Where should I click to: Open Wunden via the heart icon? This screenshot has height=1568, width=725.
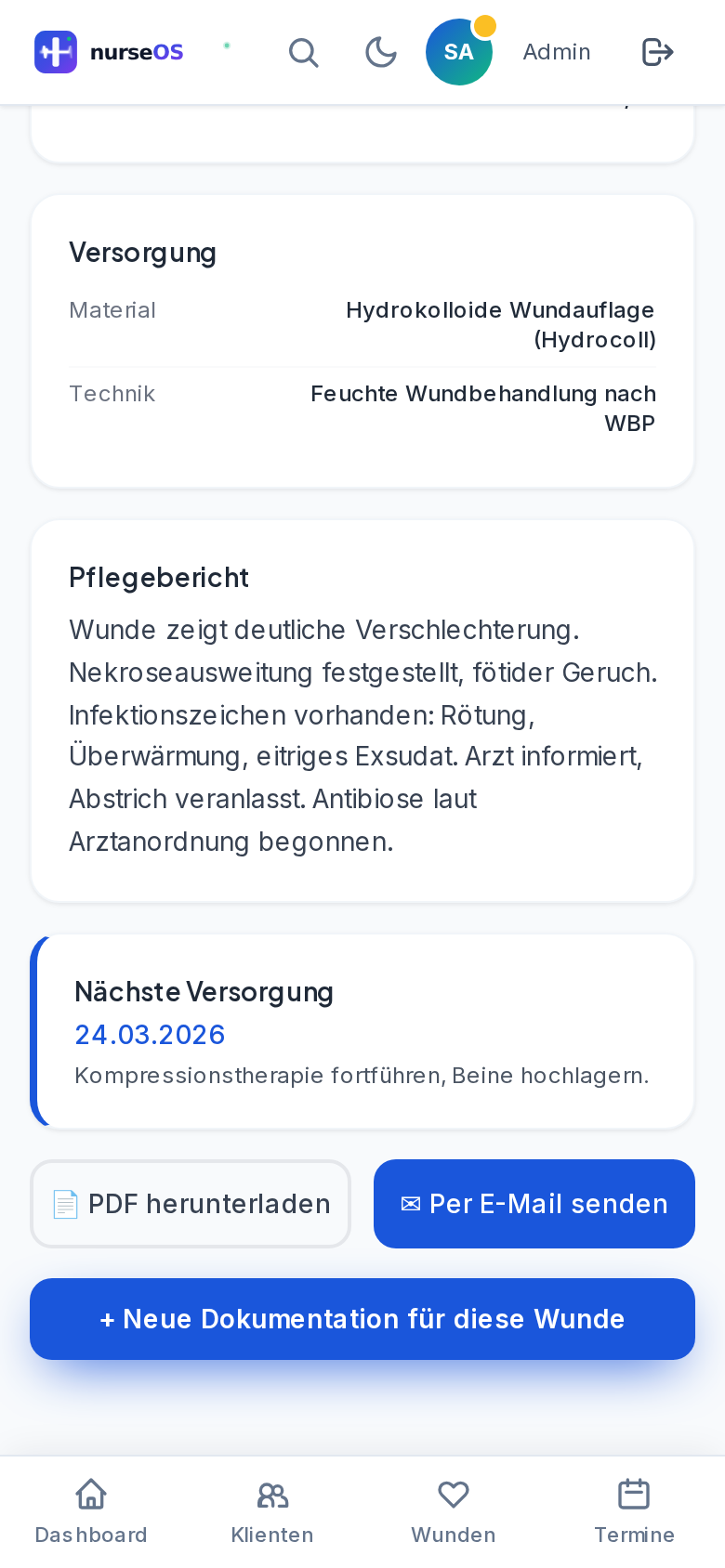tap(453, 1494)
